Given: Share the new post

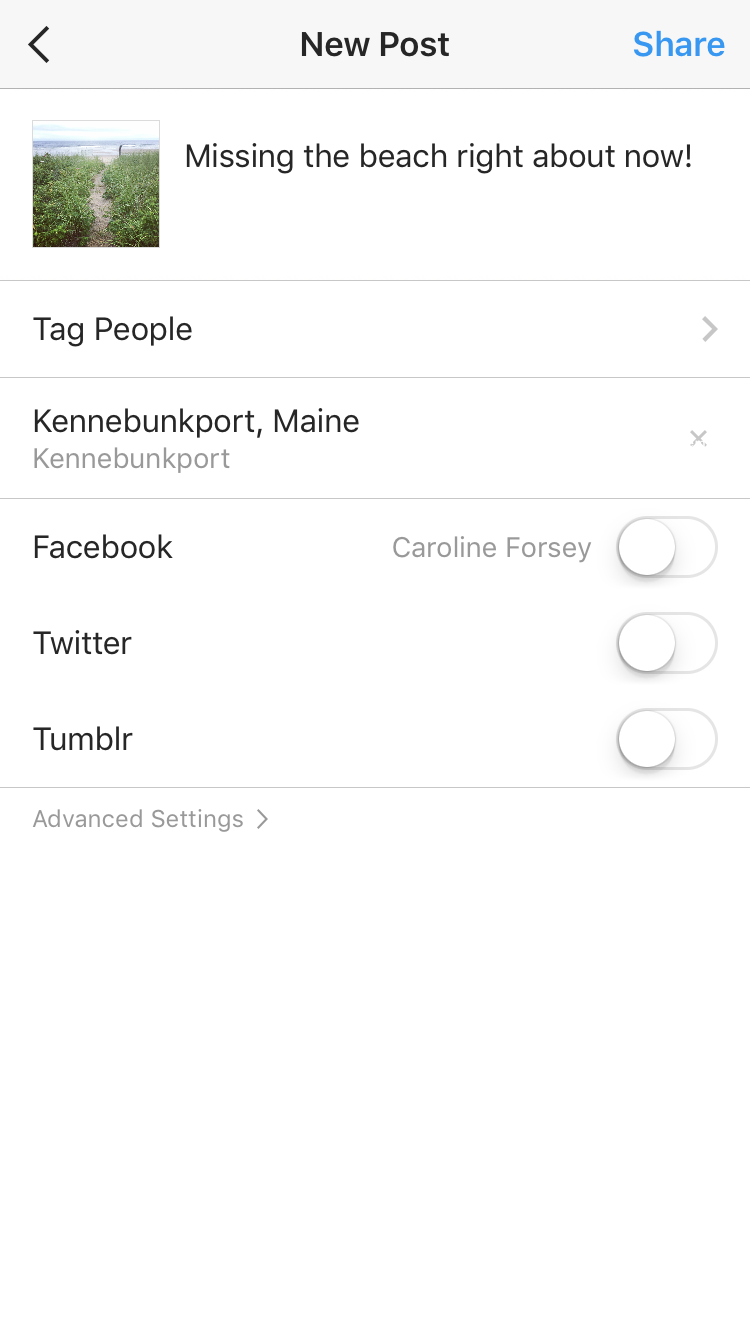Looking at the screenshot, I should coord(678,45).
